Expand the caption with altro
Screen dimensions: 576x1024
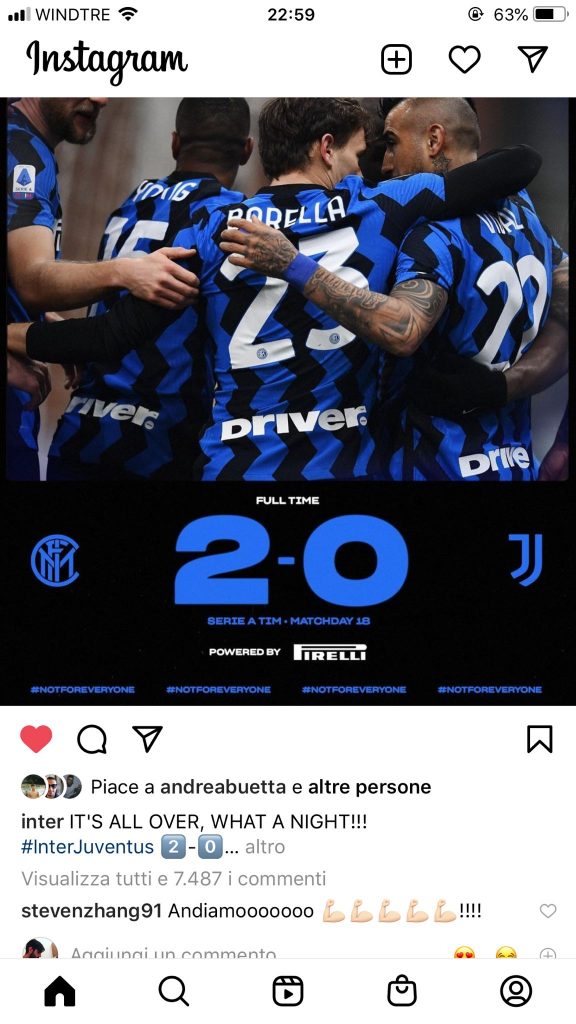[x=264, y=847]
